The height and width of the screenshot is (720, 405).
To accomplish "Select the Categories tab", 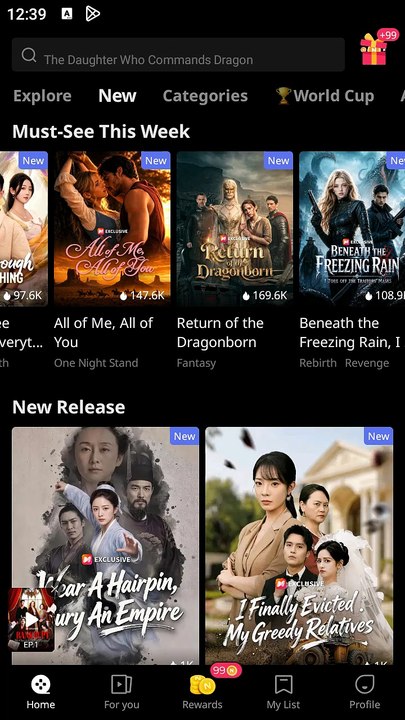I will (205, 96).
